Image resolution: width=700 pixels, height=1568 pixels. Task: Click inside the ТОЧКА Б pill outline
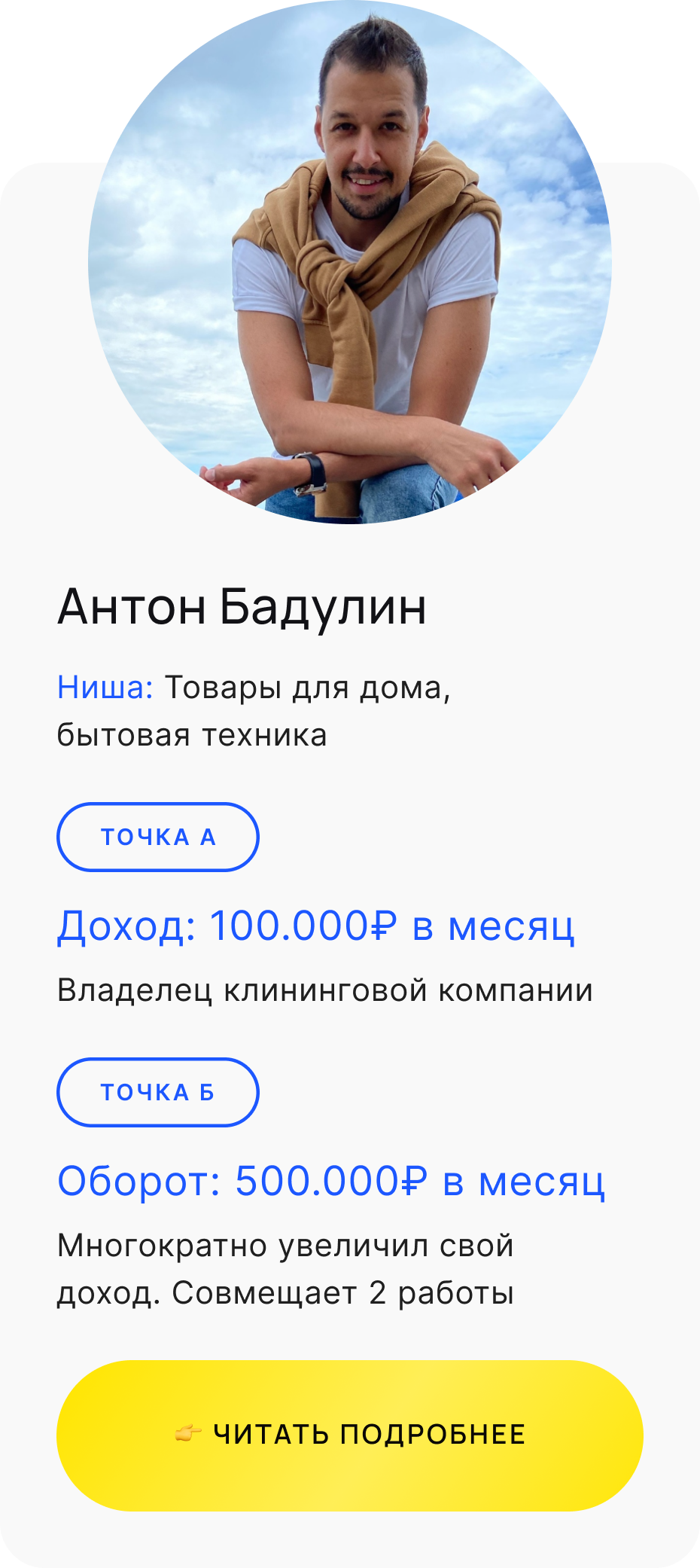point(158,1093)
